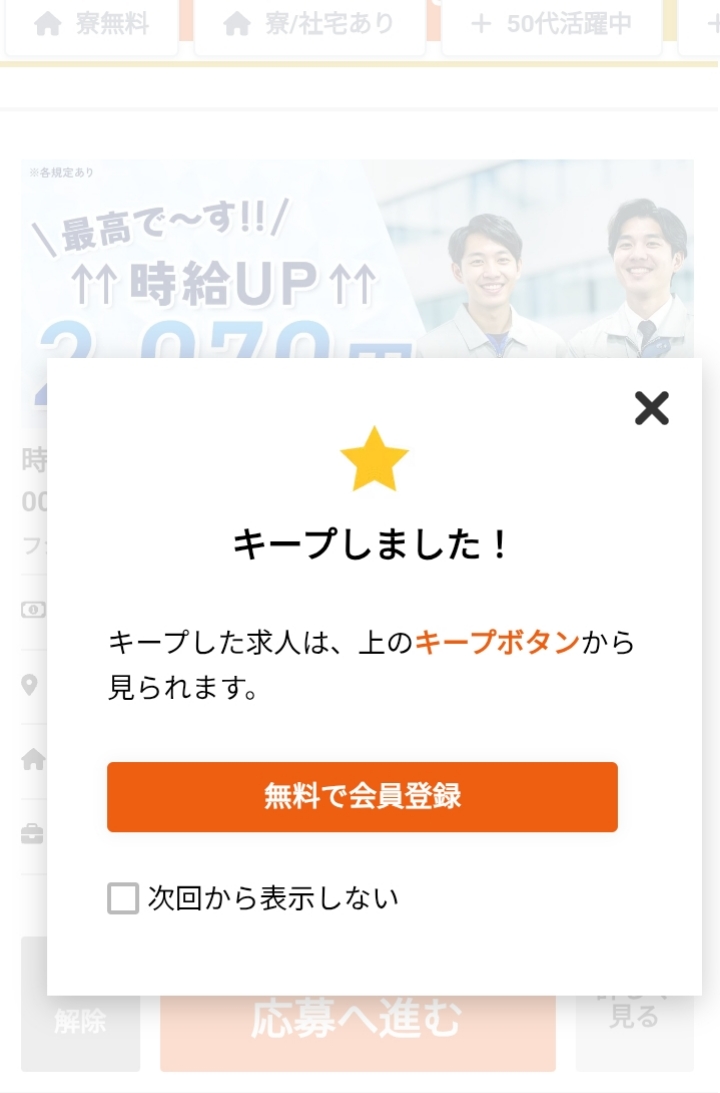The width and height of the screenshot is (720, 1093).
Task: Check the 次回から表示しない checkbox
Action: click(x=123, y=899)
